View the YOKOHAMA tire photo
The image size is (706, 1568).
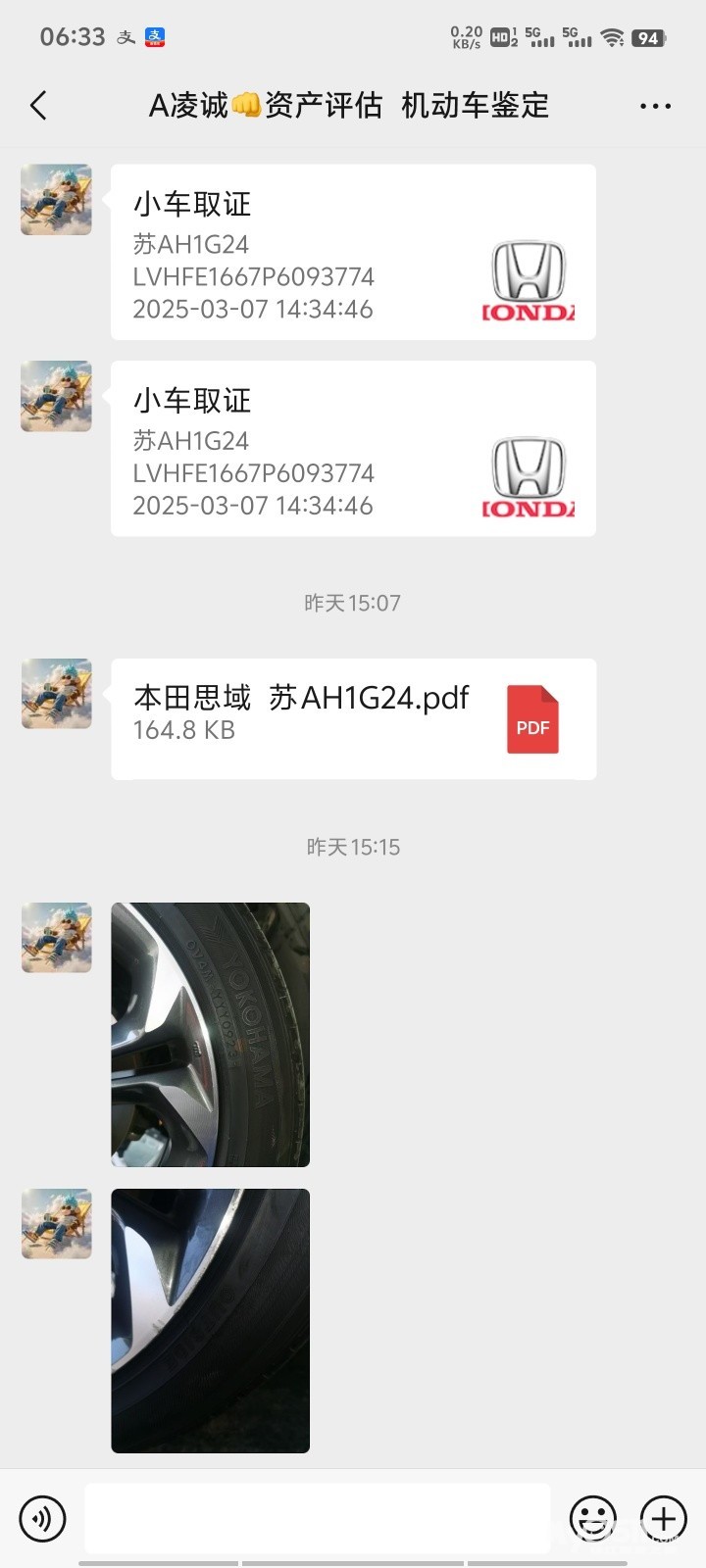coord(211,1034)
